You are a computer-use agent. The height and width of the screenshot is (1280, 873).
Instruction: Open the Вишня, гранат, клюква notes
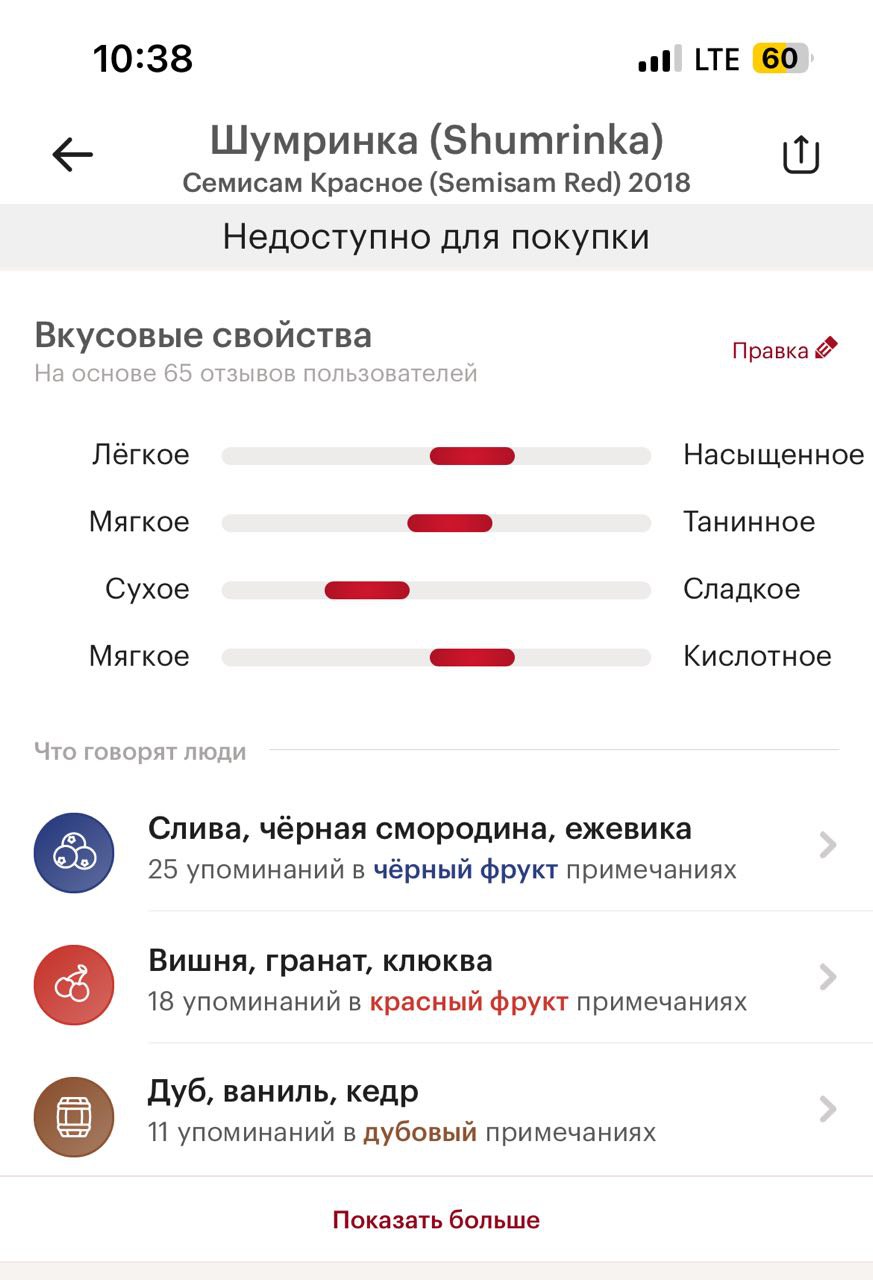(x=436, y=977)
